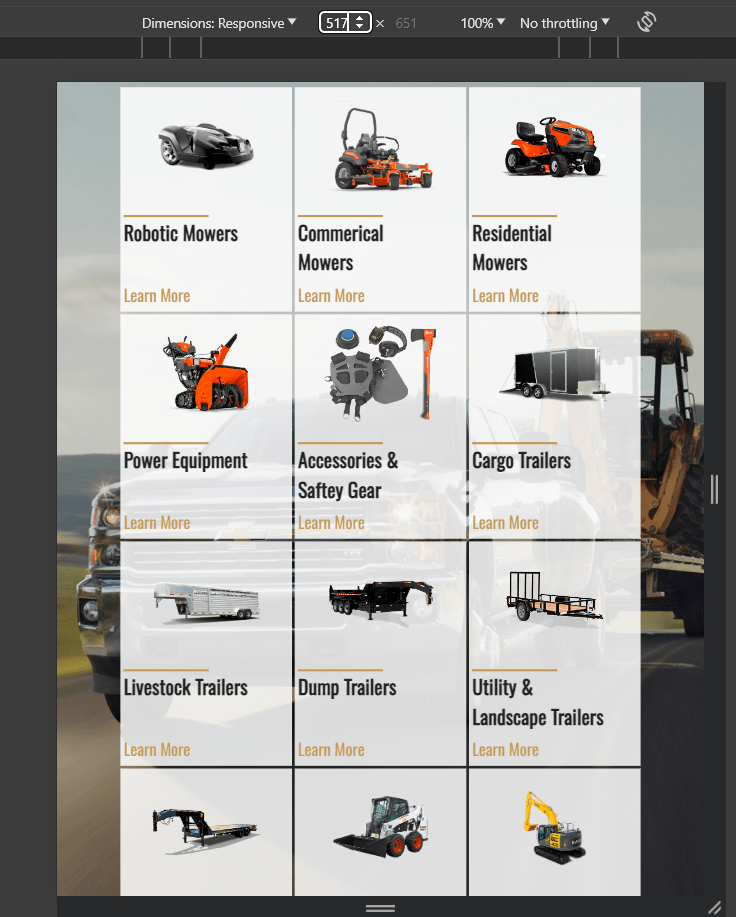Open Learn More under Dump Trailers
The width and height of the screenshot is (736, 917).
331,750
